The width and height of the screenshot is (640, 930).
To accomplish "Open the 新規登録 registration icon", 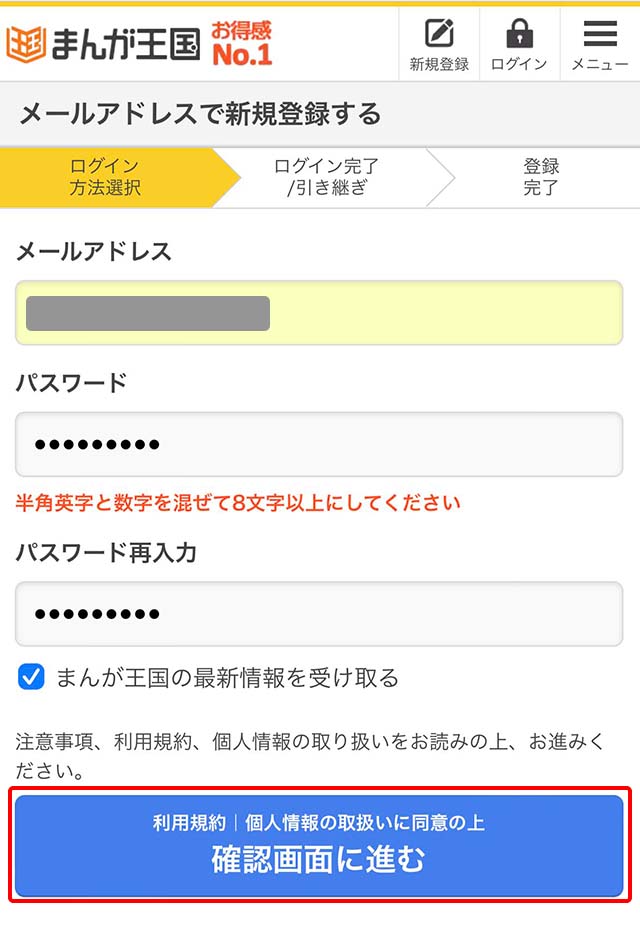I will pyautogui.click(x=439, y=45).
